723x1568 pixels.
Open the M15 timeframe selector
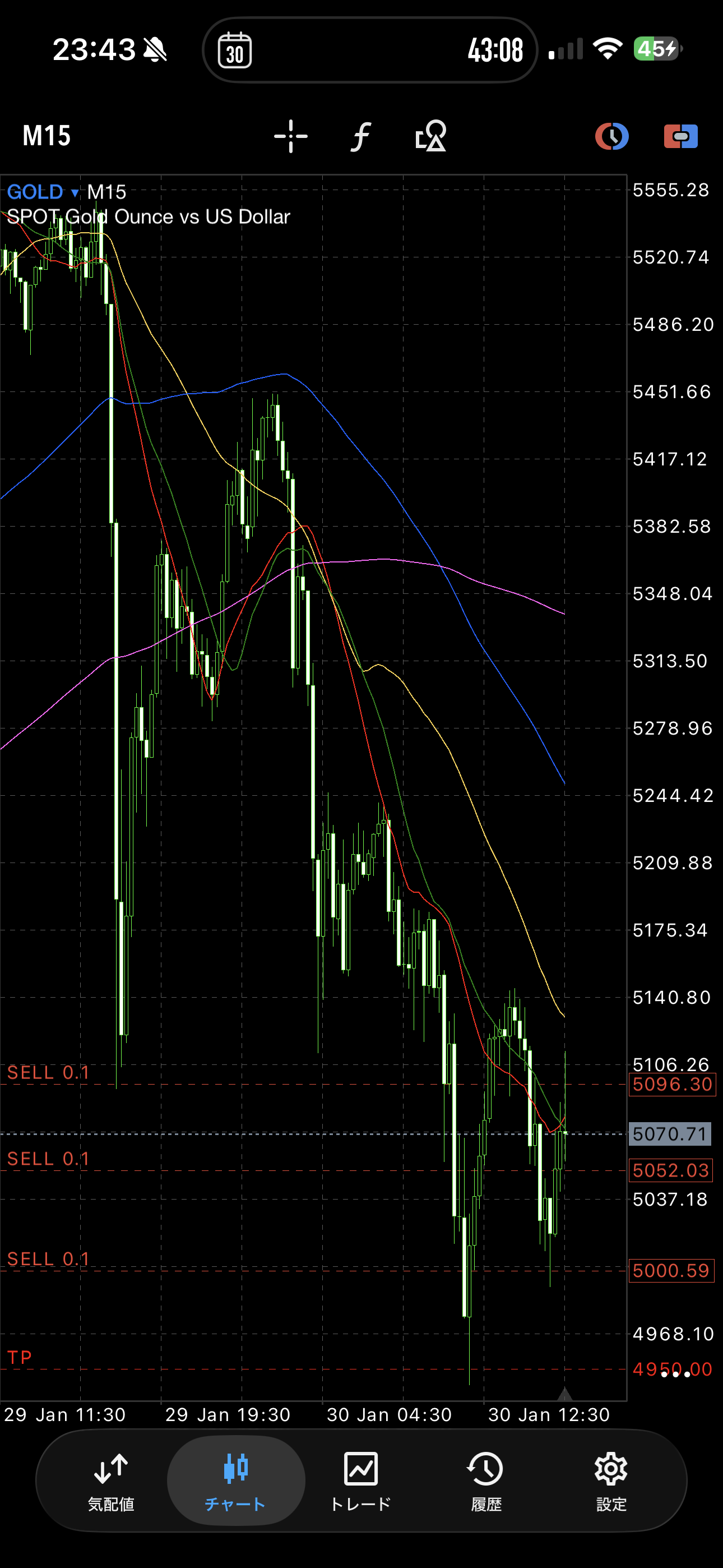point(47,136)
